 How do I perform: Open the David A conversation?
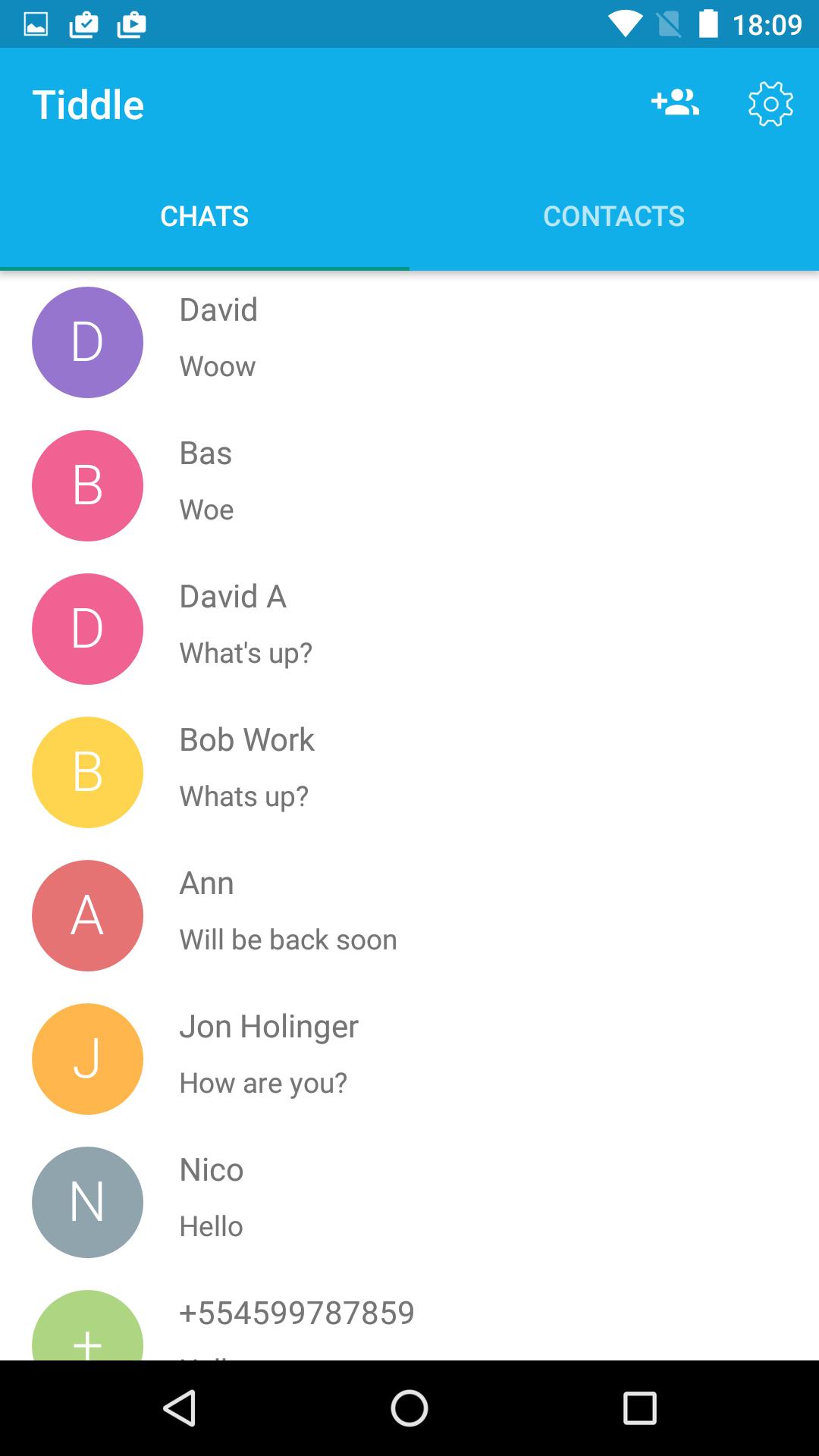pyautogui.click(x=409, y=628)
